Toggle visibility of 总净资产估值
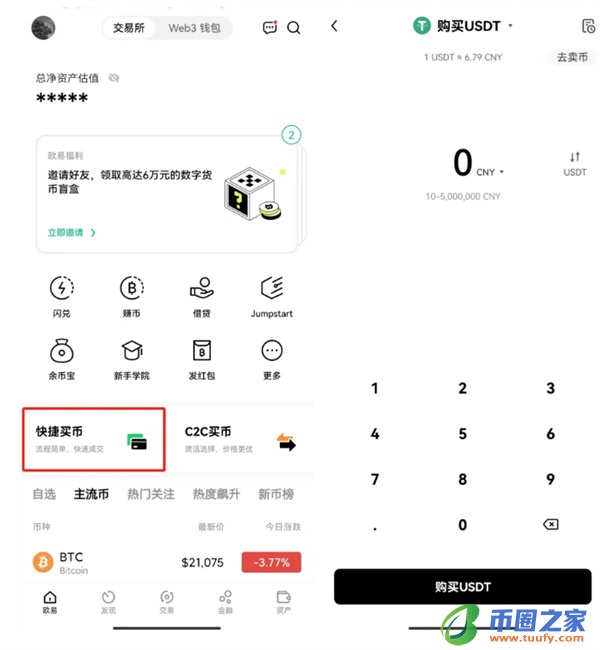Screen dimensions: 600x650 [x=113, y=77]
